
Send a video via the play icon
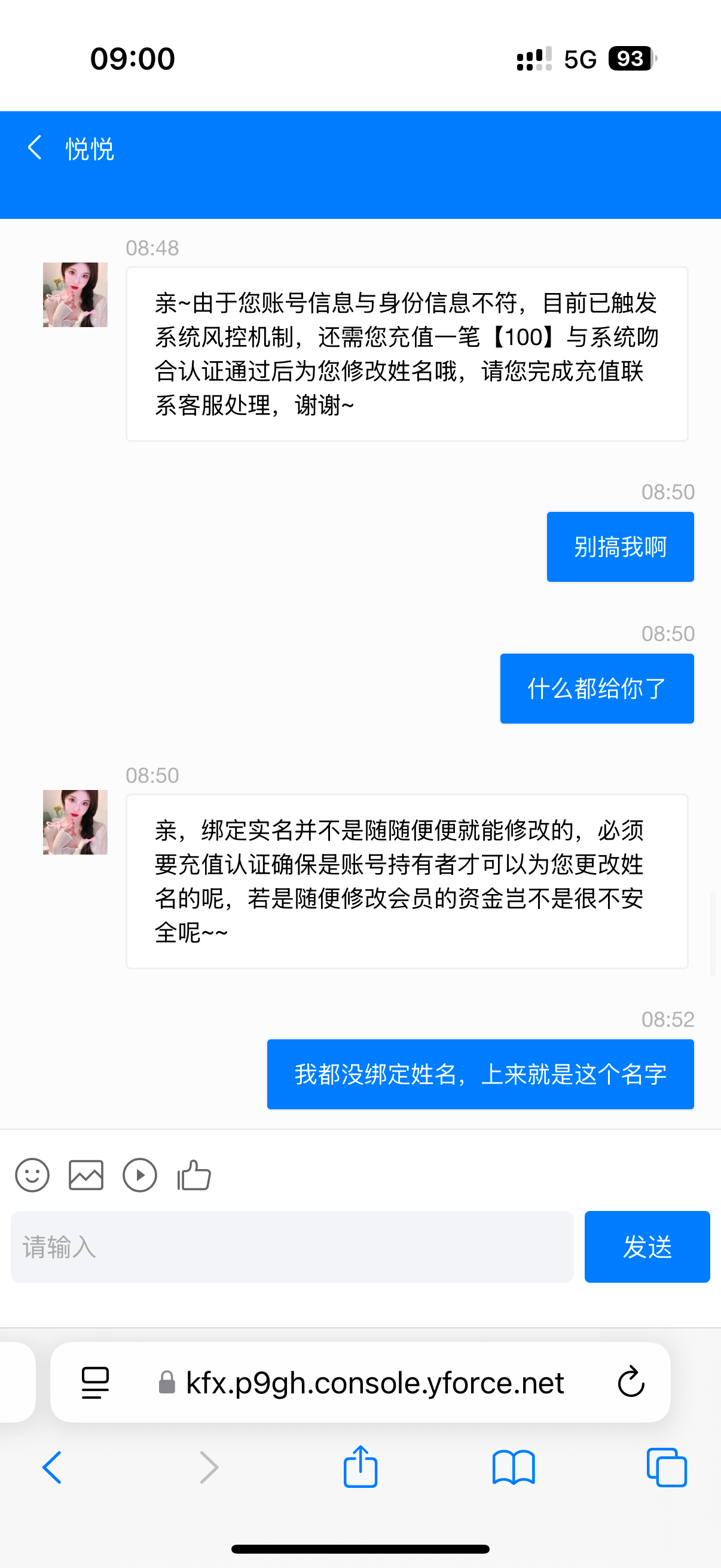click(140, 1175)
